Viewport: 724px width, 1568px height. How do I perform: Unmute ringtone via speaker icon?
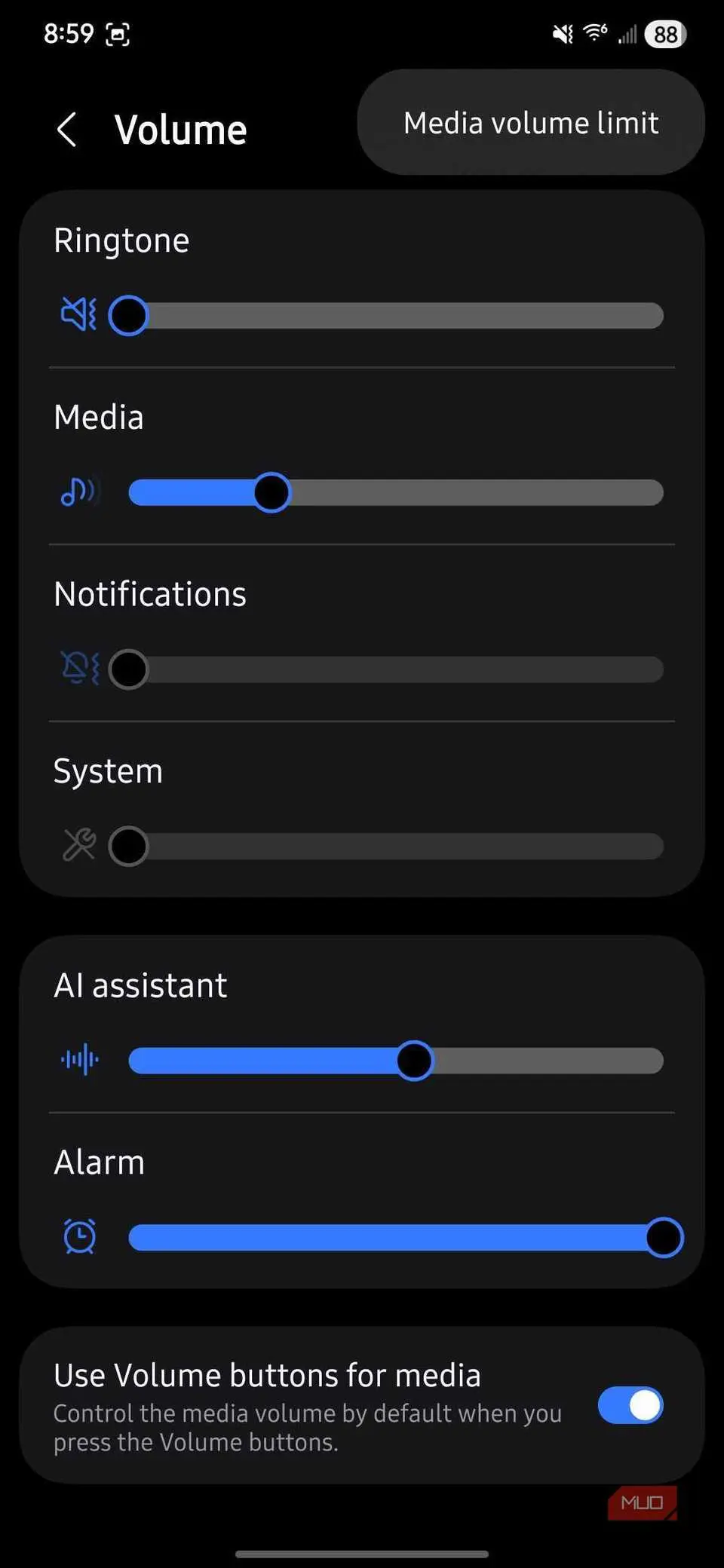click(x=78, y=314)
